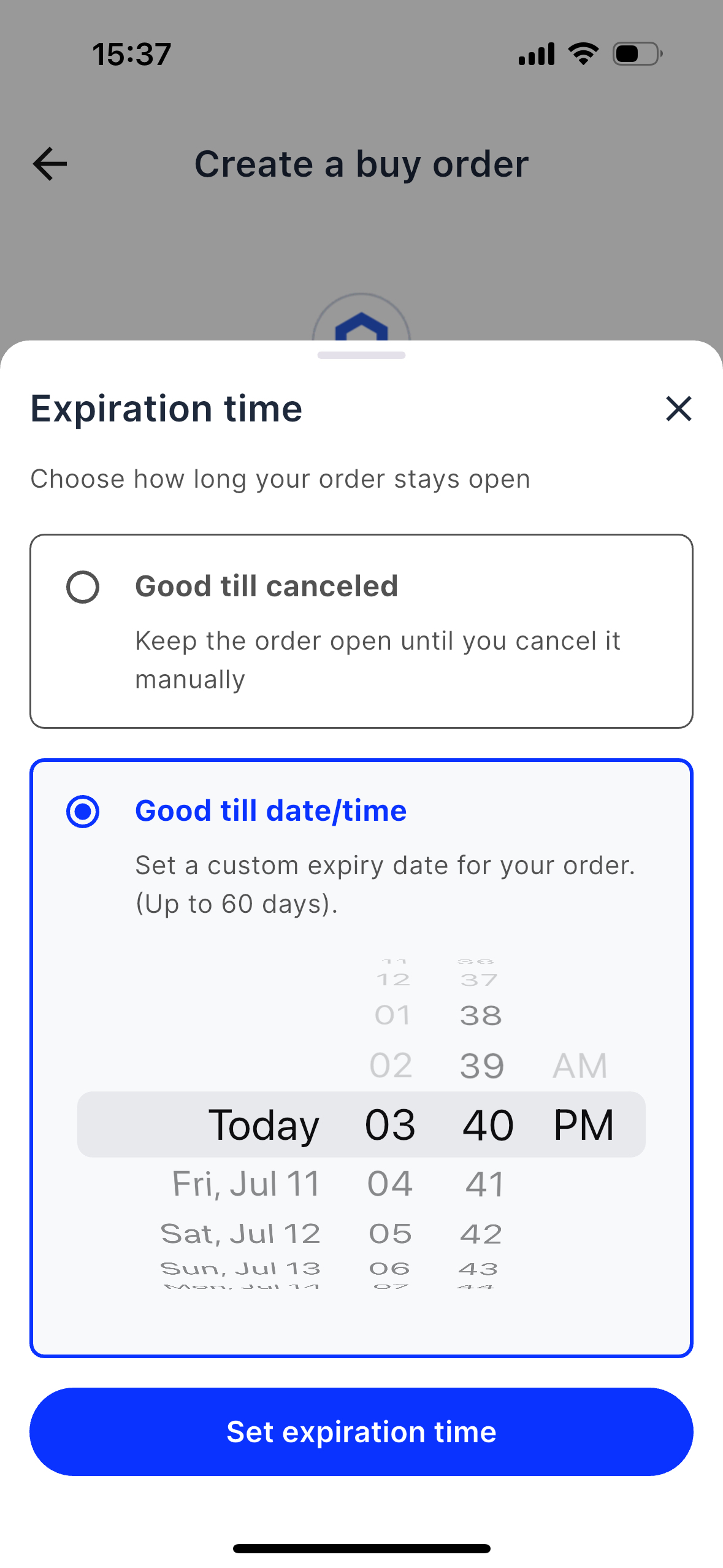Confirm with Set expiration time button

click(x=361, y=1431)
